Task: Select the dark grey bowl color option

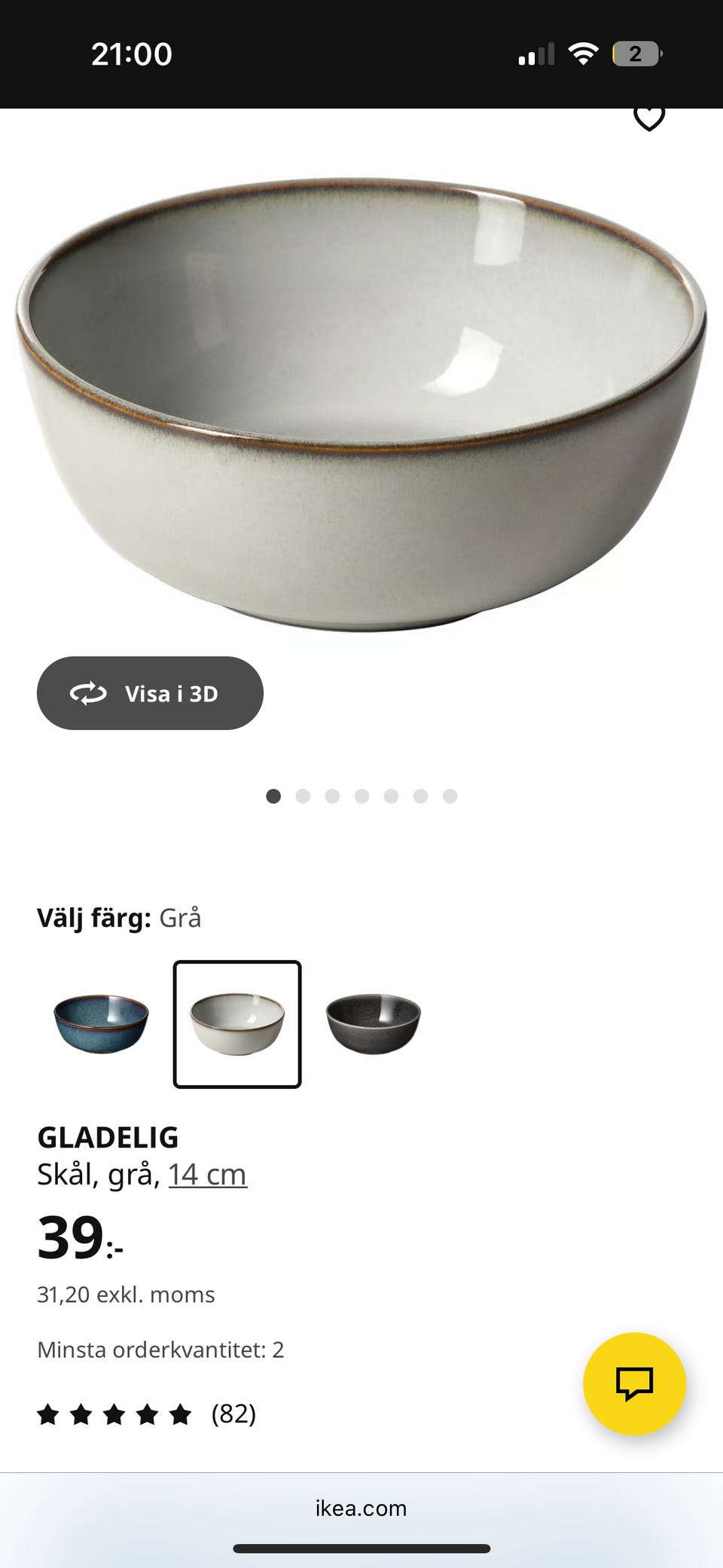Action: coord(374,1025)
